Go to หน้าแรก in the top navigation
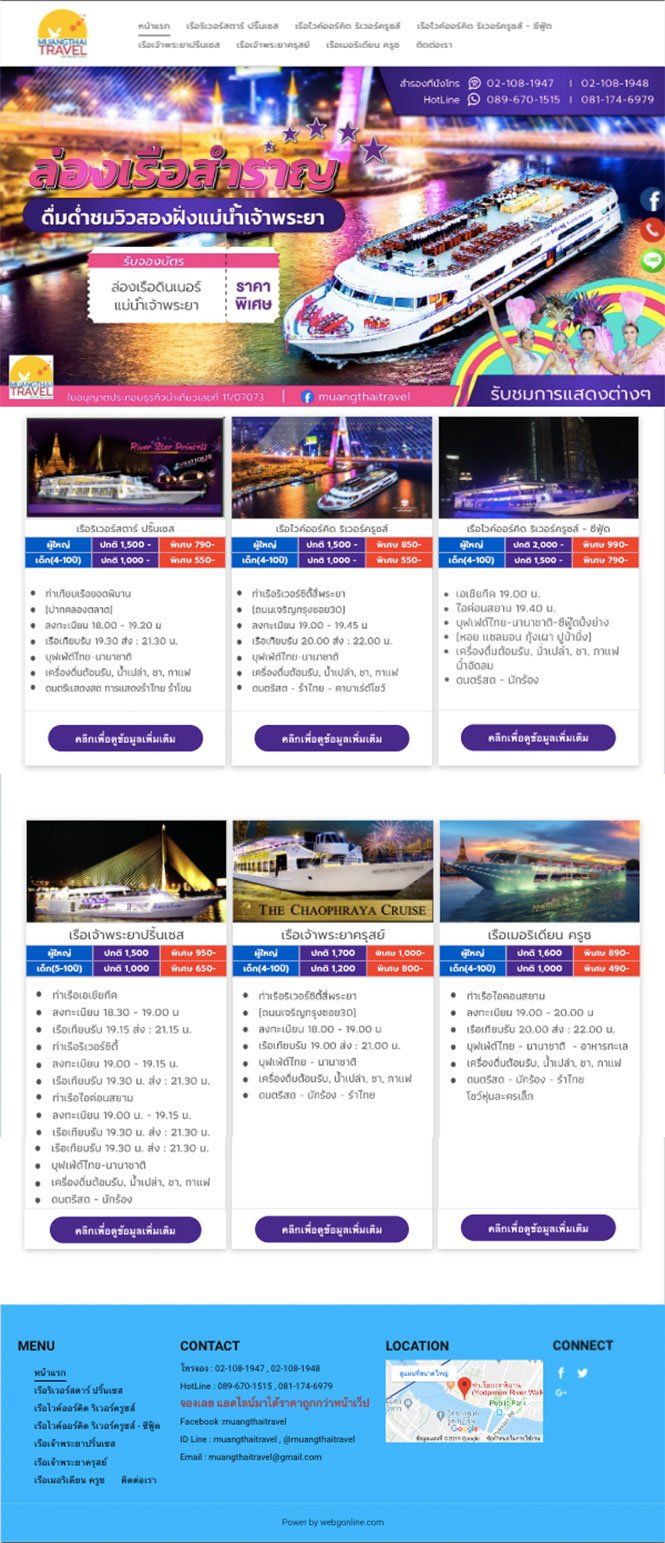The height and width of the screenshot is (1543, 665). point(154,25)
